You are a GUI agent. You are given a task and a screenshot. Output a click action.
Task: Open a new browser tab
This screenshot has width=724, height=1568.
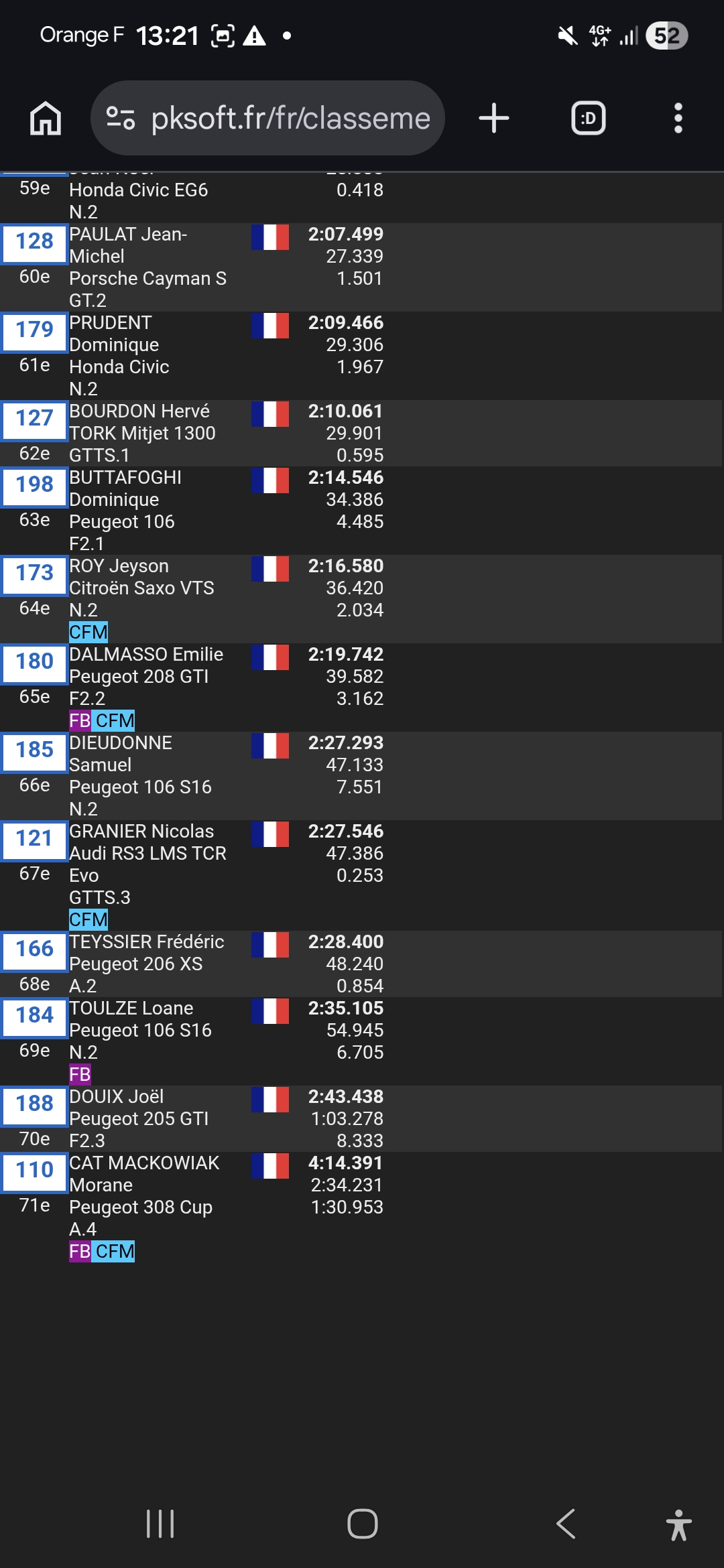click(x=494, y=119)
